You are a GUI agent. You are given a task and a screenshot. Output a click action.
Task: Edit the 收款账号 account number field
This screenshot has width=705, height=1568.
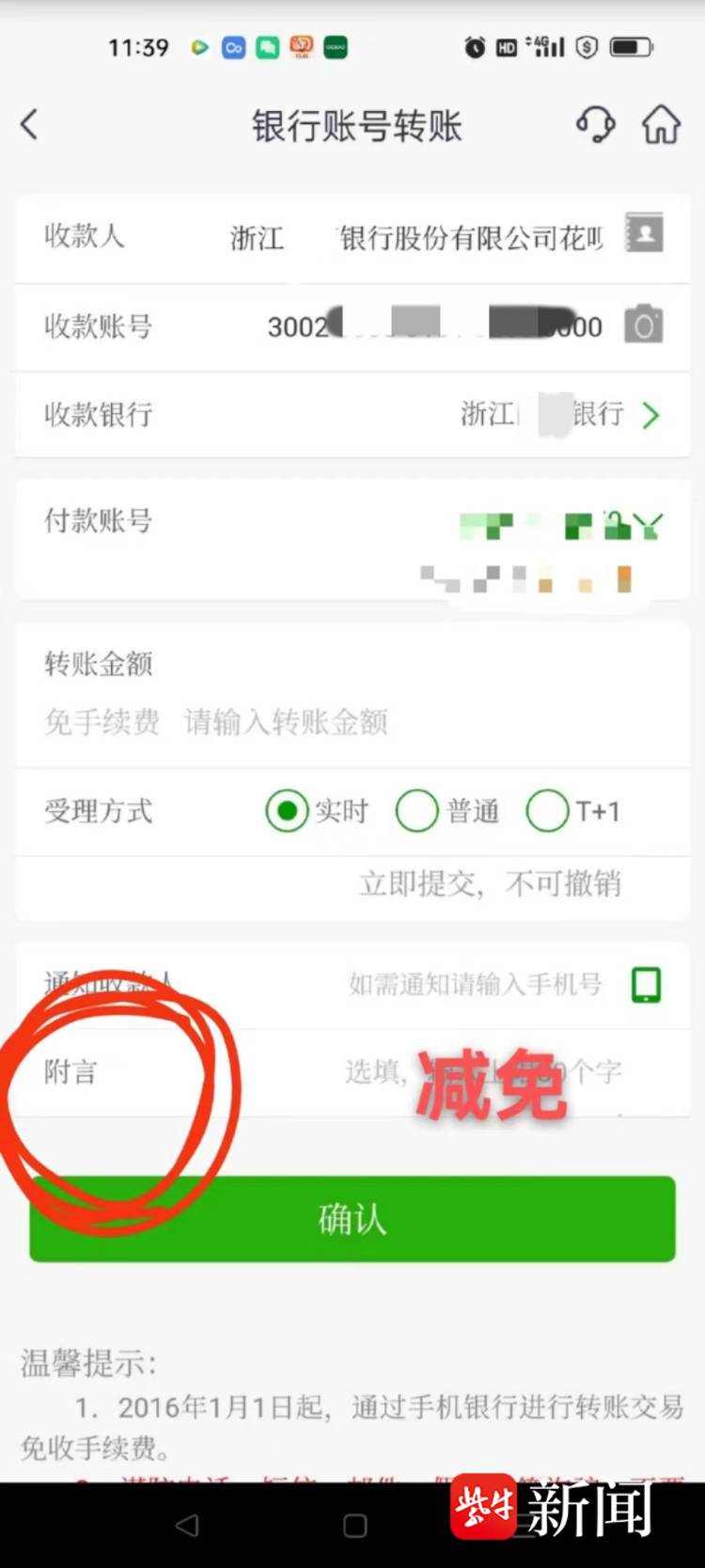432,326
